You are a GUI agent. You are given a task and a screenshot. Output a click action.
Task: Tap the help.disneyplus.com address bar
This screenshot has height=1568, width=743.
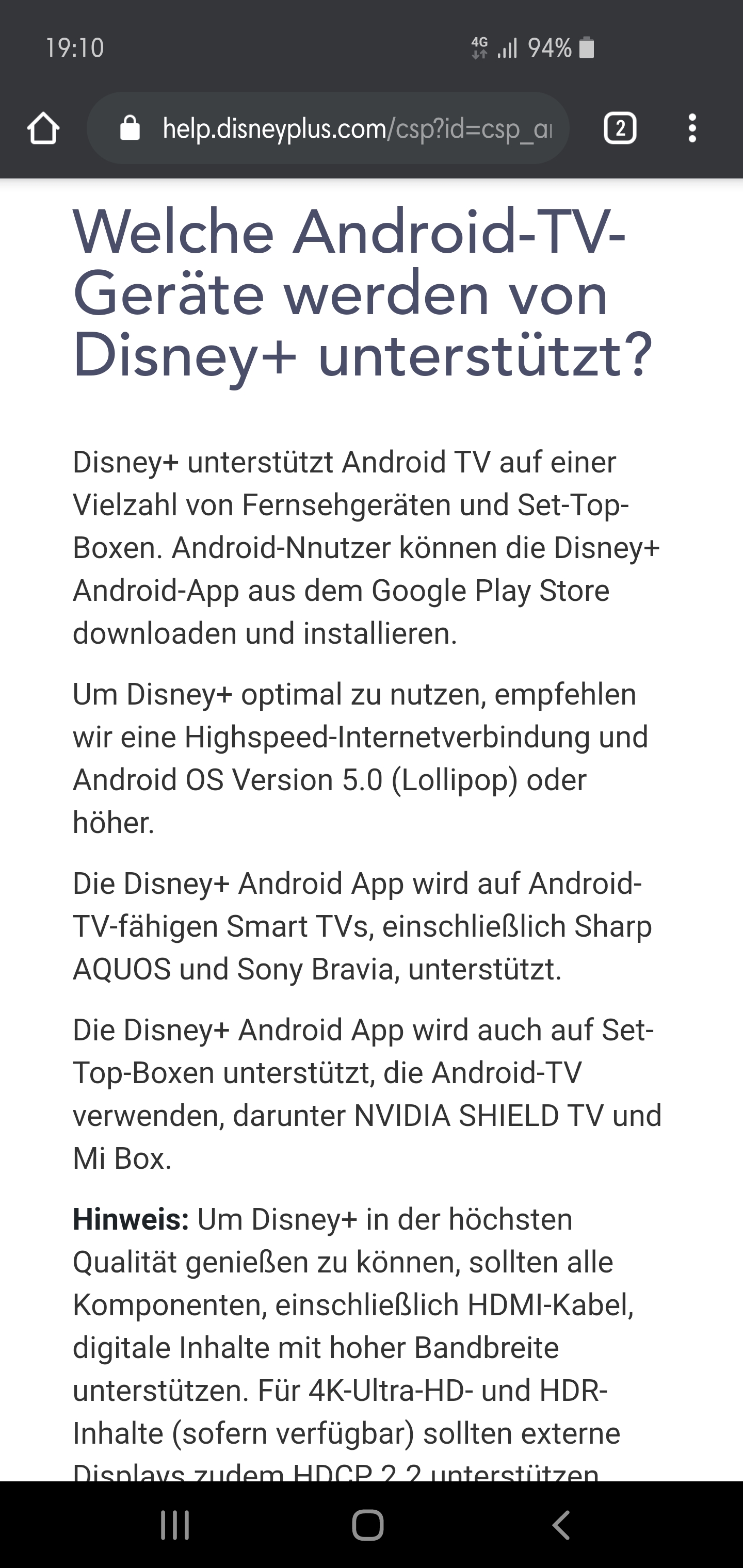tap(328, 128)
